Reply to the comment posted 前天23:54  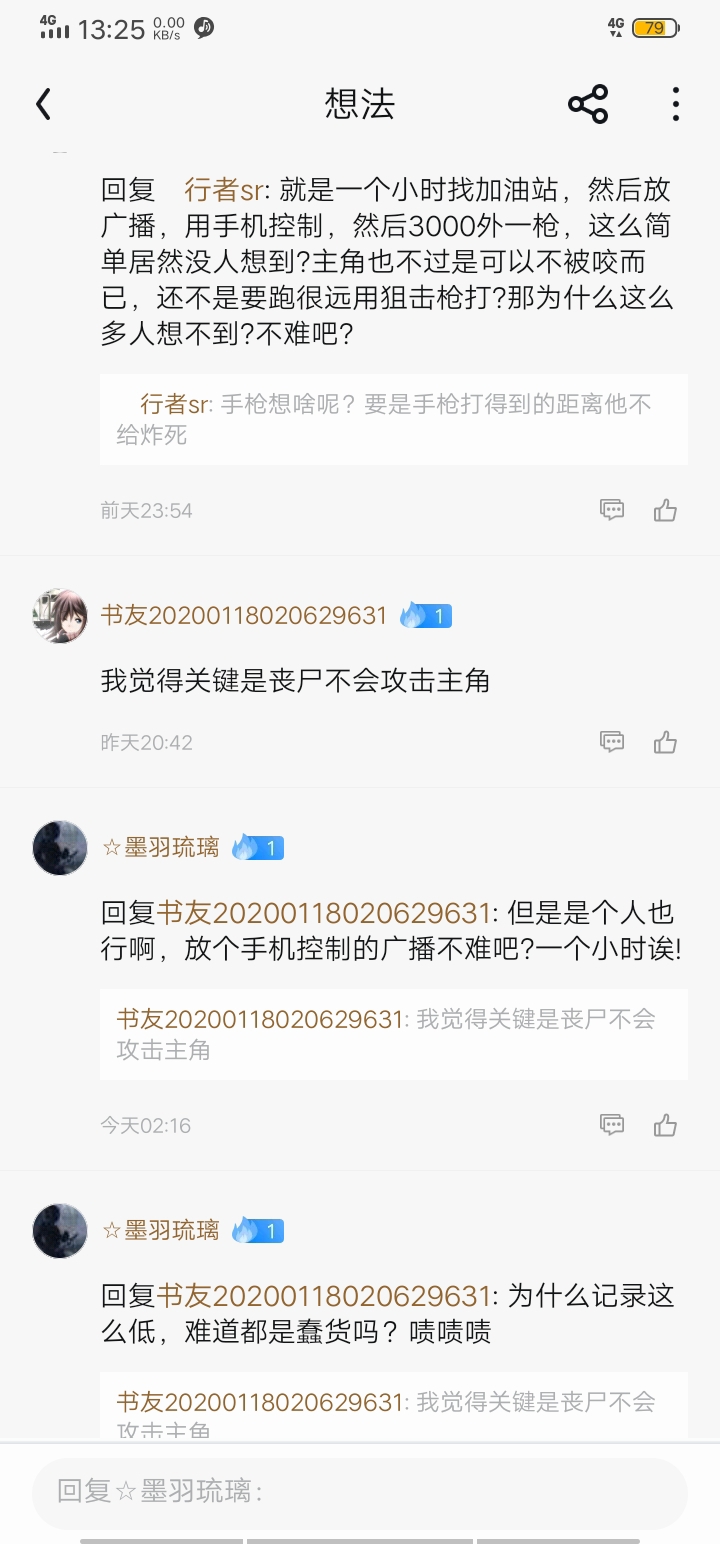click(x=612, y=510)
